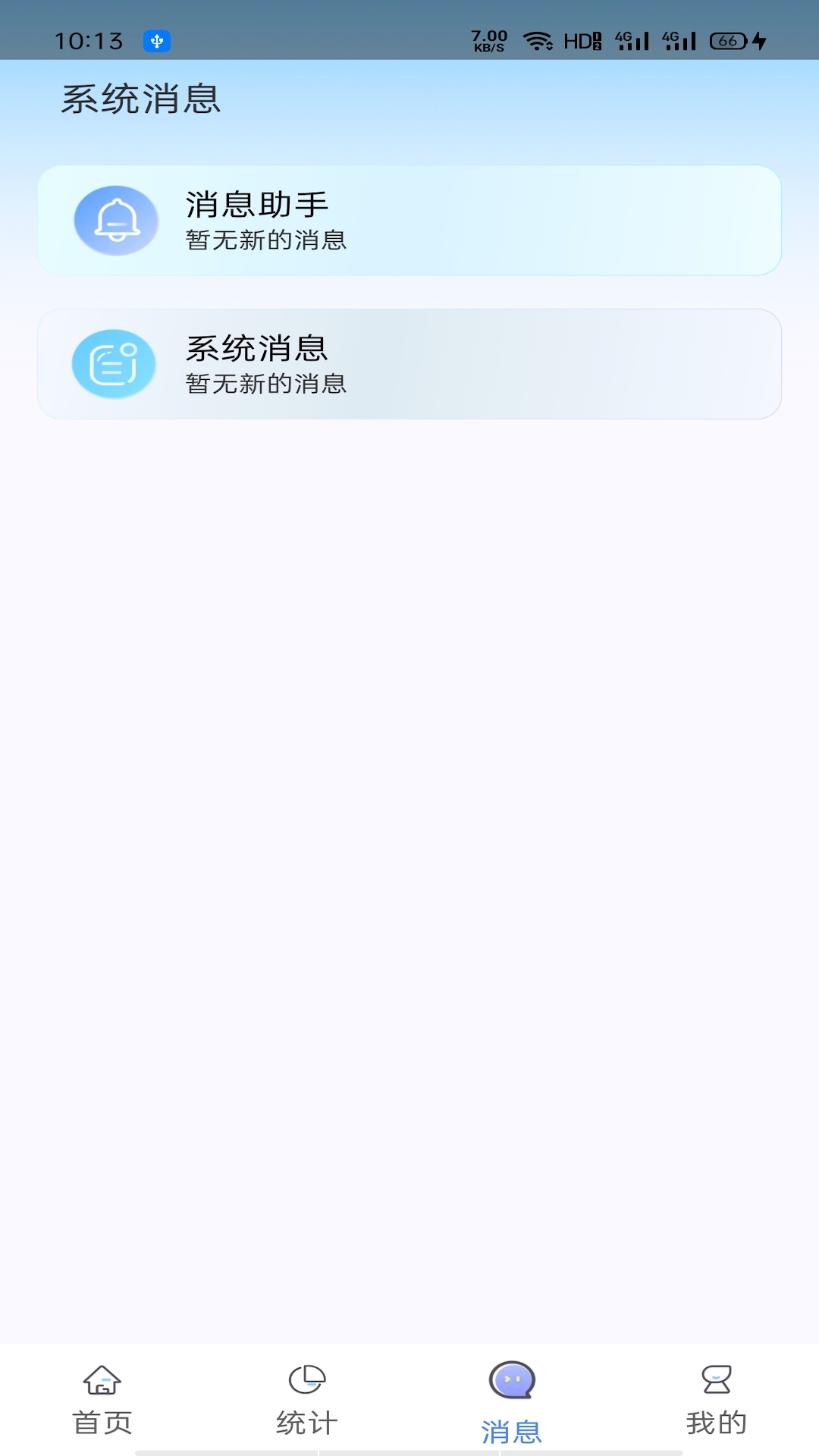The height and width of the screenshot is (1456, 819).
Task: Go to the 统计 tab
Action: 307,1400
